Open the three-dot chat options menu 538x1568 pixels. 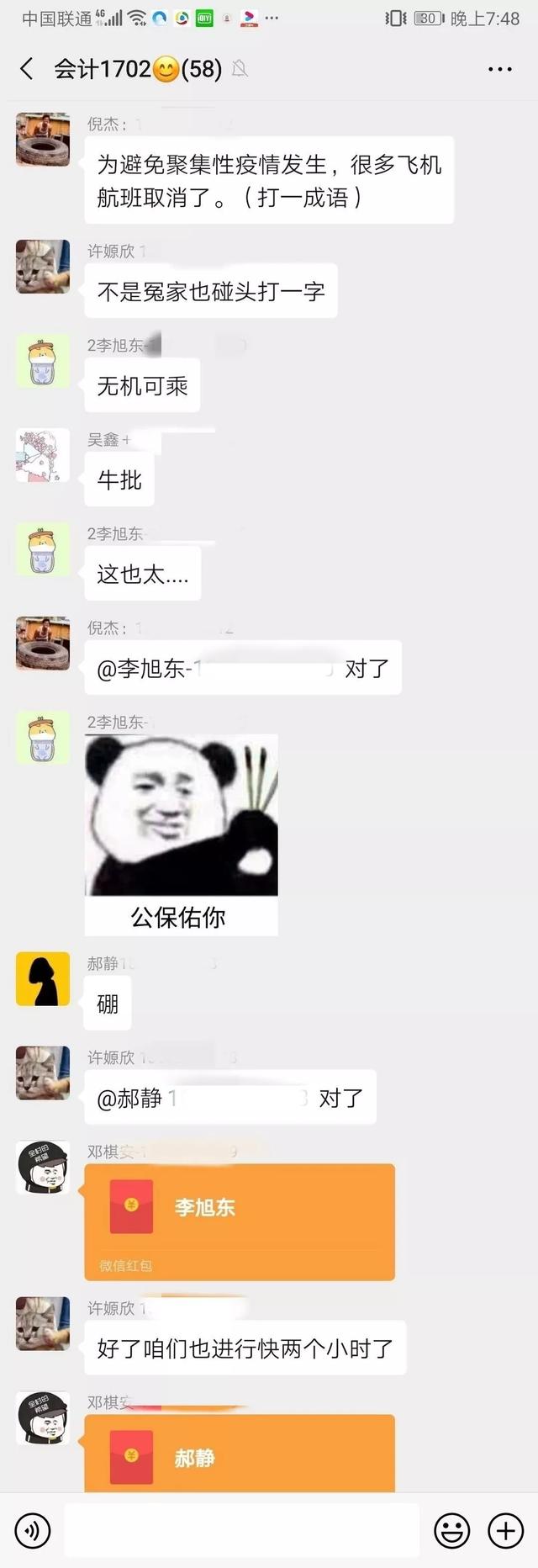(500, 69)
